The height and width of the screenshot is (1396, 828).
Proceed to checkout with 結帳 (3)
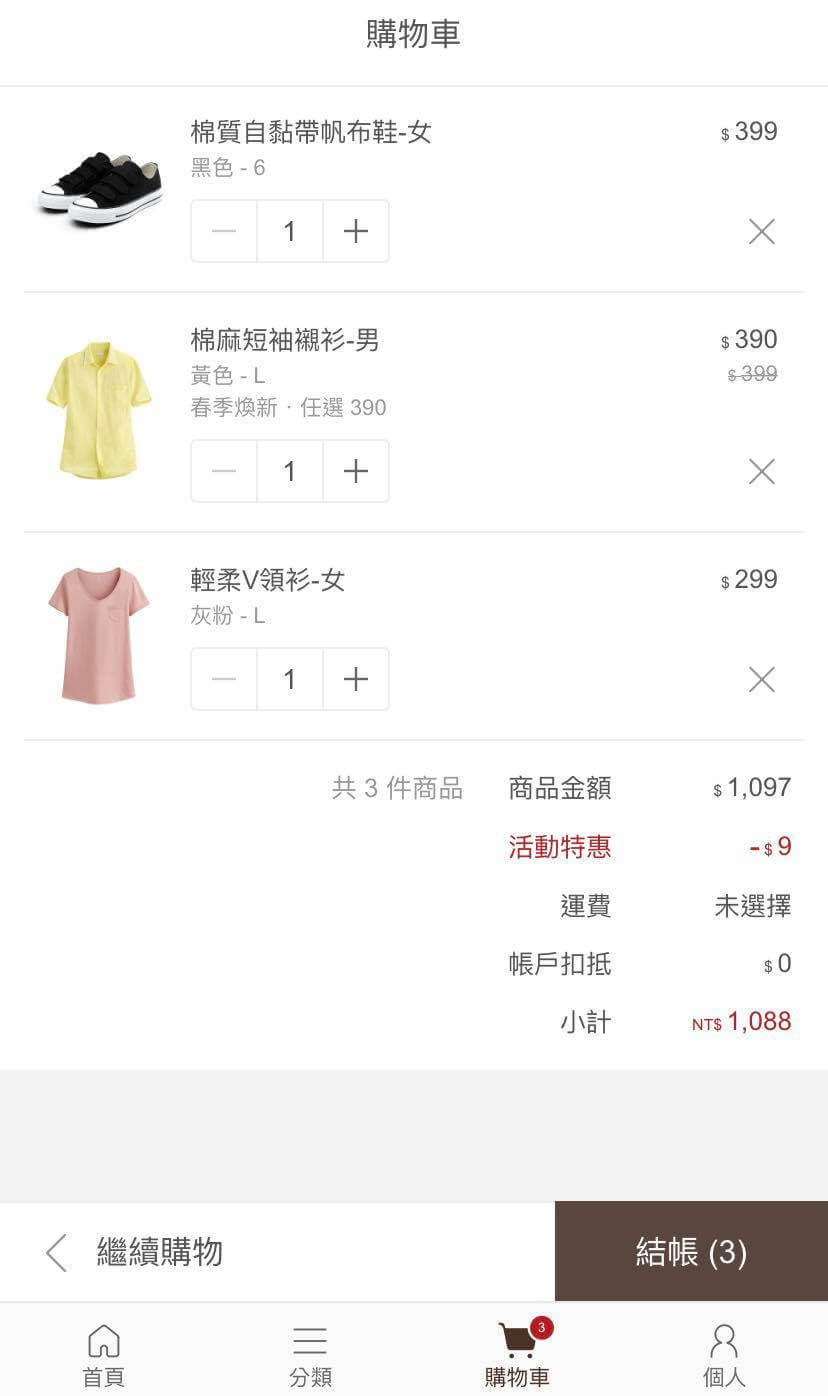click(x=691, y=1252)
